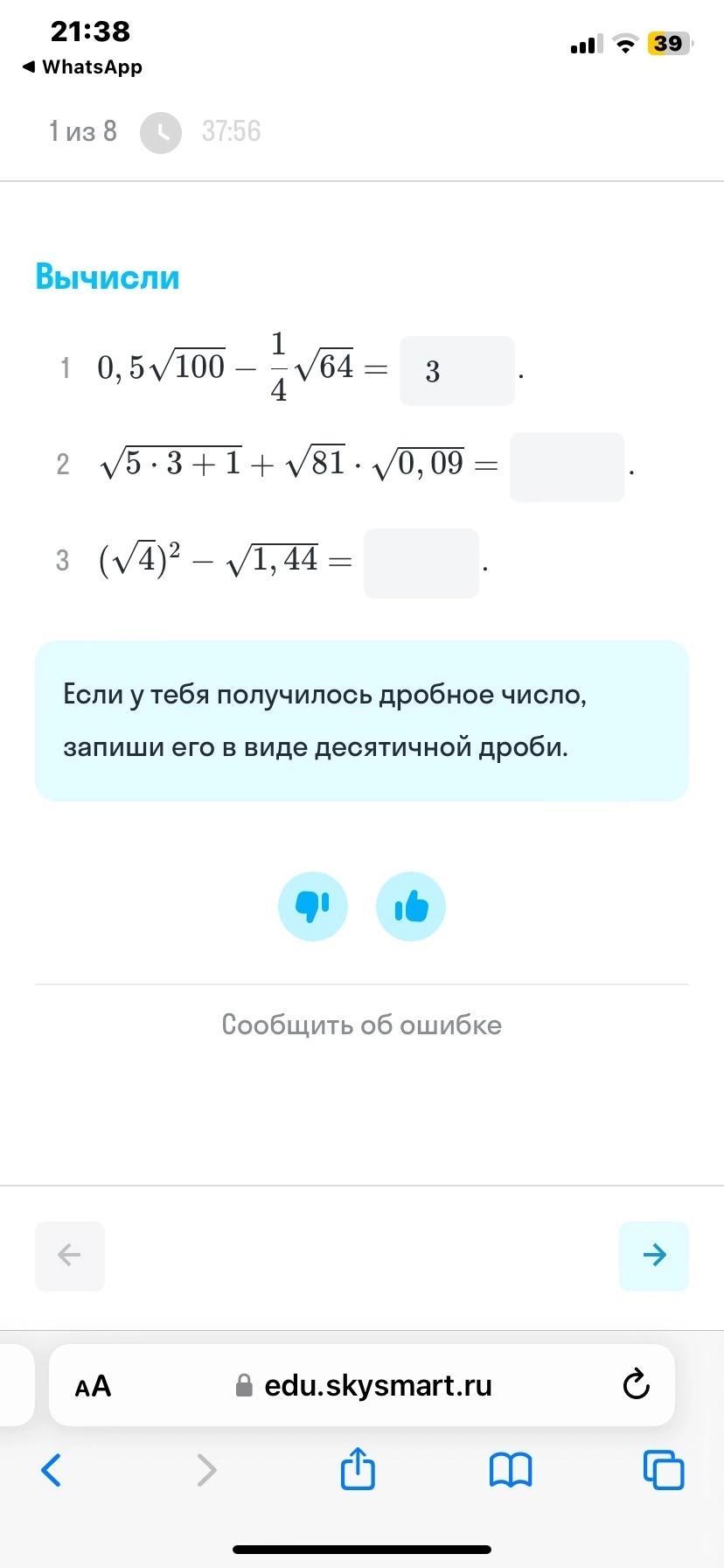The height and width of the screenshot is (1568, 724).
Task: Tap the answer field for expression 2
Action: (x=567, y=467)
